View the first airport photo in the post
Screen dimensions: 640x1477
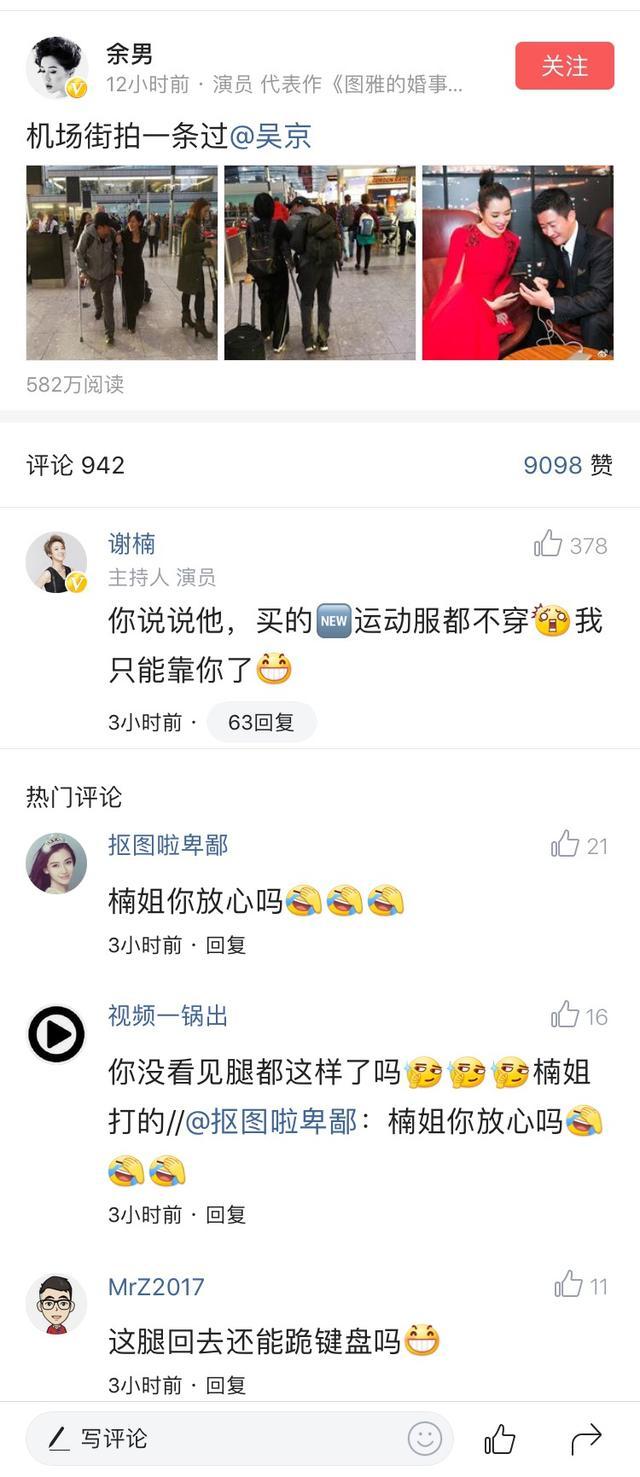click(121, 262)
